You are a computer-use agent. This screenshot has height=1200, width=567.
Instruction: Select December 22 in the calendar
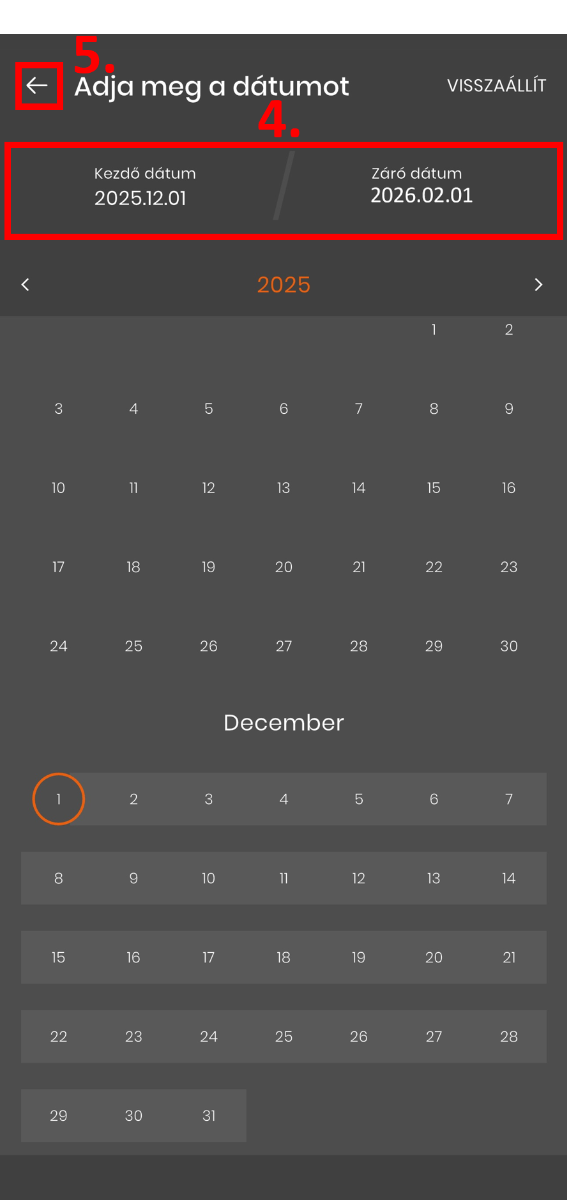point(59,1037)
